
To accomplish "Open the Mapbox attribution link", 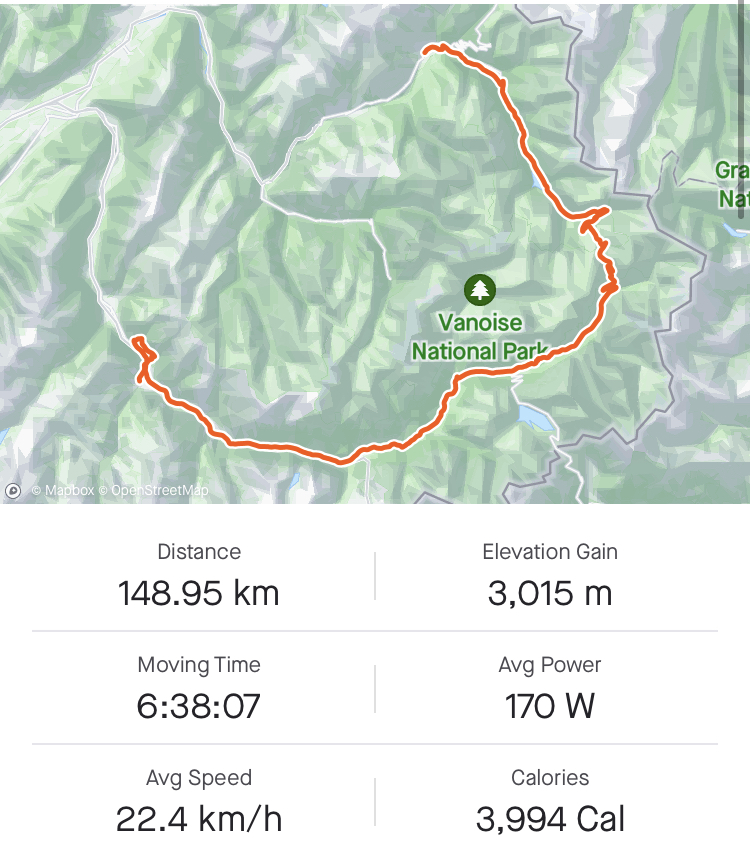I will coord(67,490).
